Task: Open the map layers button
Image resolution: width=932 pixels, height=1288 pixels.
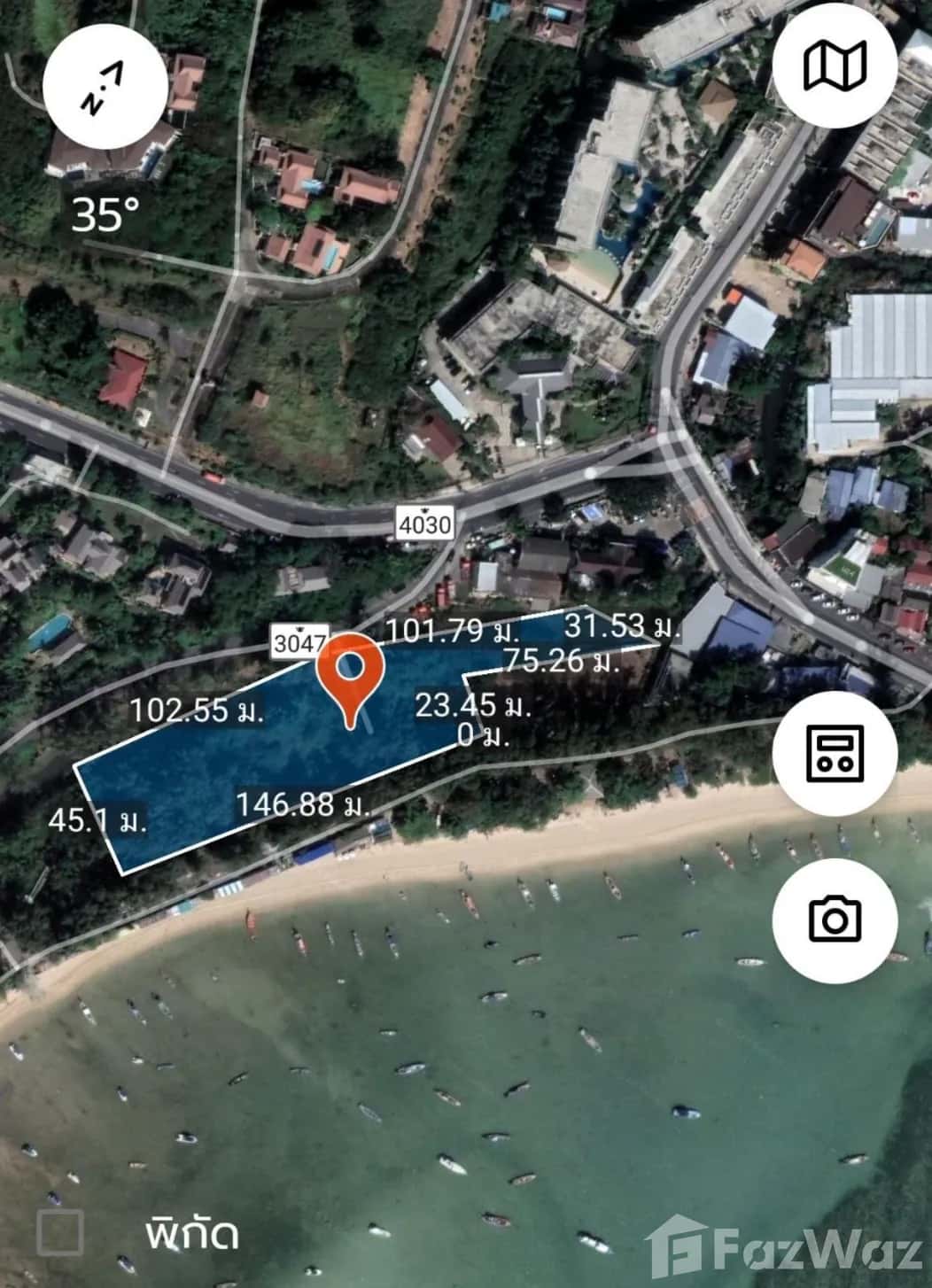Action: coord(835,66)
